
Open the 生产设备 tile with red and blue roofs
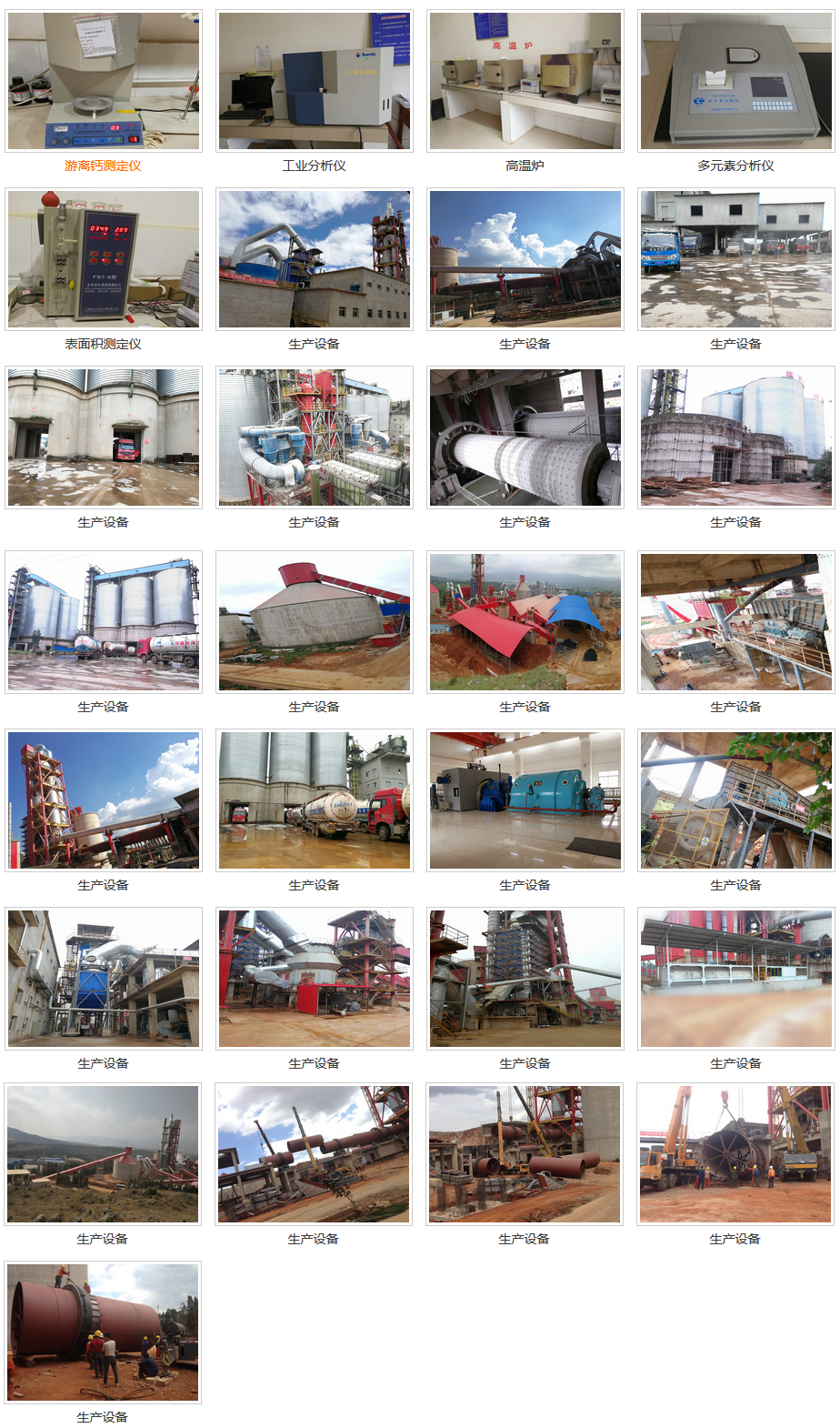[x=525, y=622]
